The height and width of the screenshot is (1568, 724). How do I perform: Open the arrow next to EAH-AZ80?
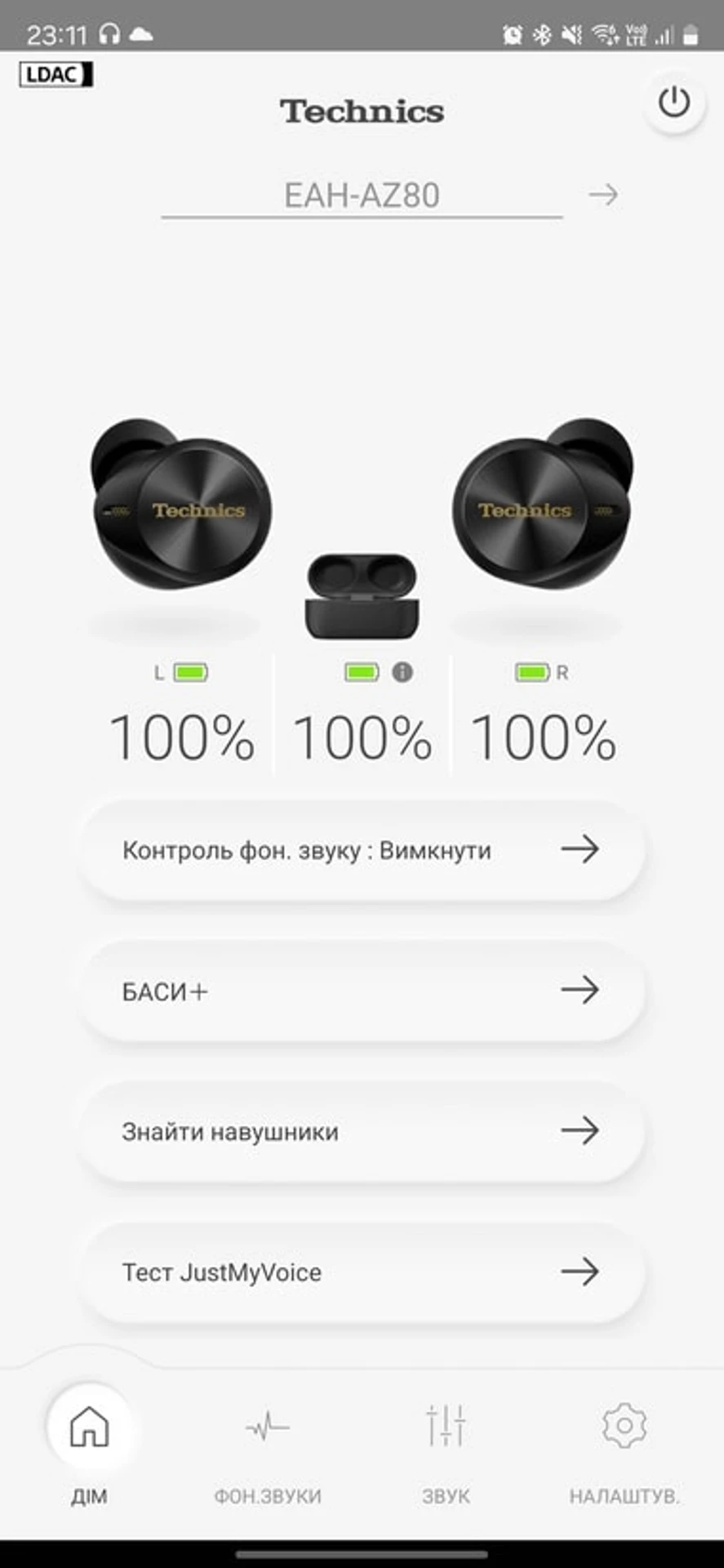pos(603,195)
